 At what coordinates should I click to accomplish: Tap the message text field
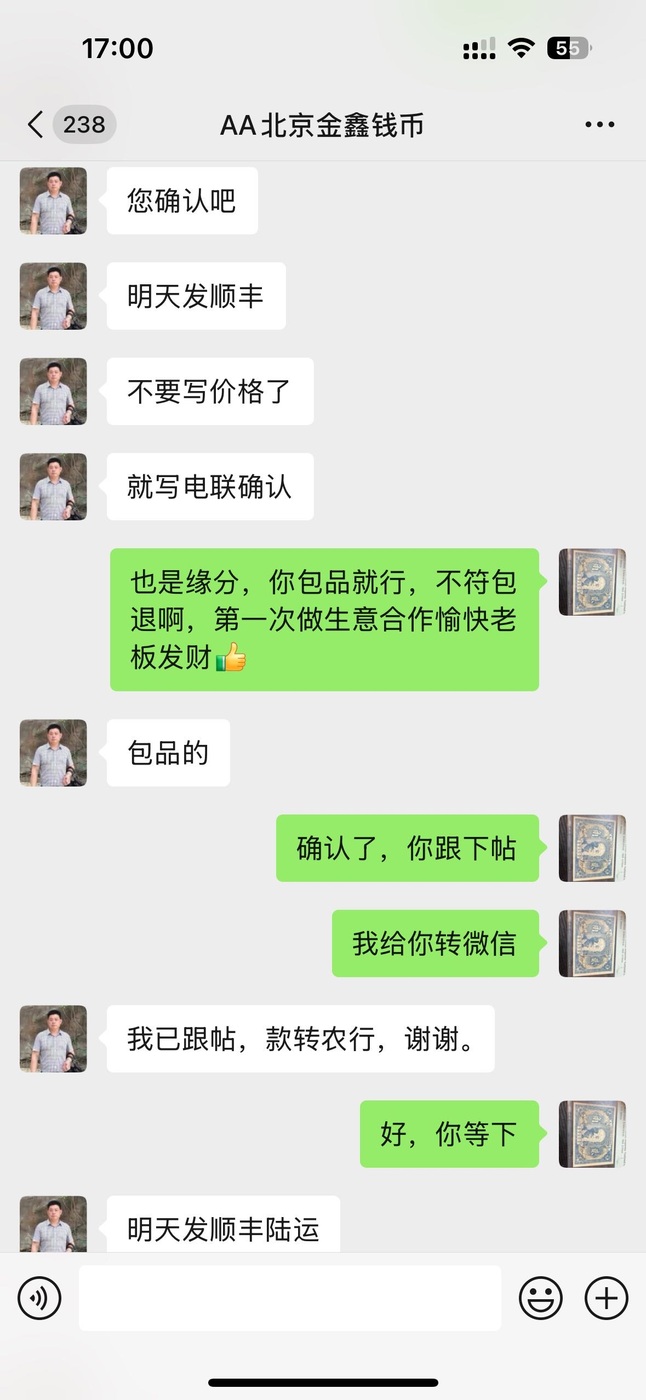point(290,1298)
